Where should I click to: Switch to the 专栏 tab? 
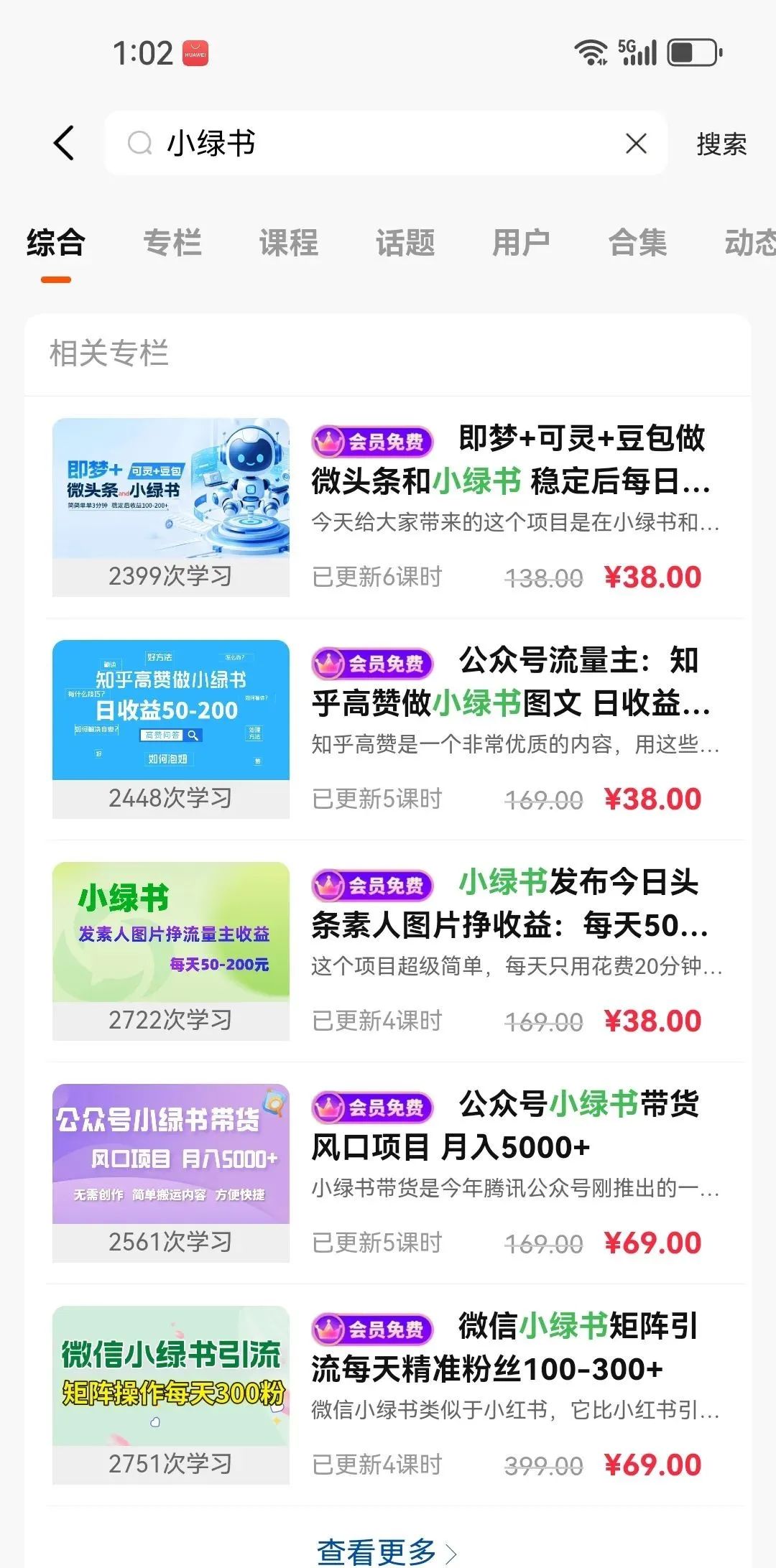174,244
